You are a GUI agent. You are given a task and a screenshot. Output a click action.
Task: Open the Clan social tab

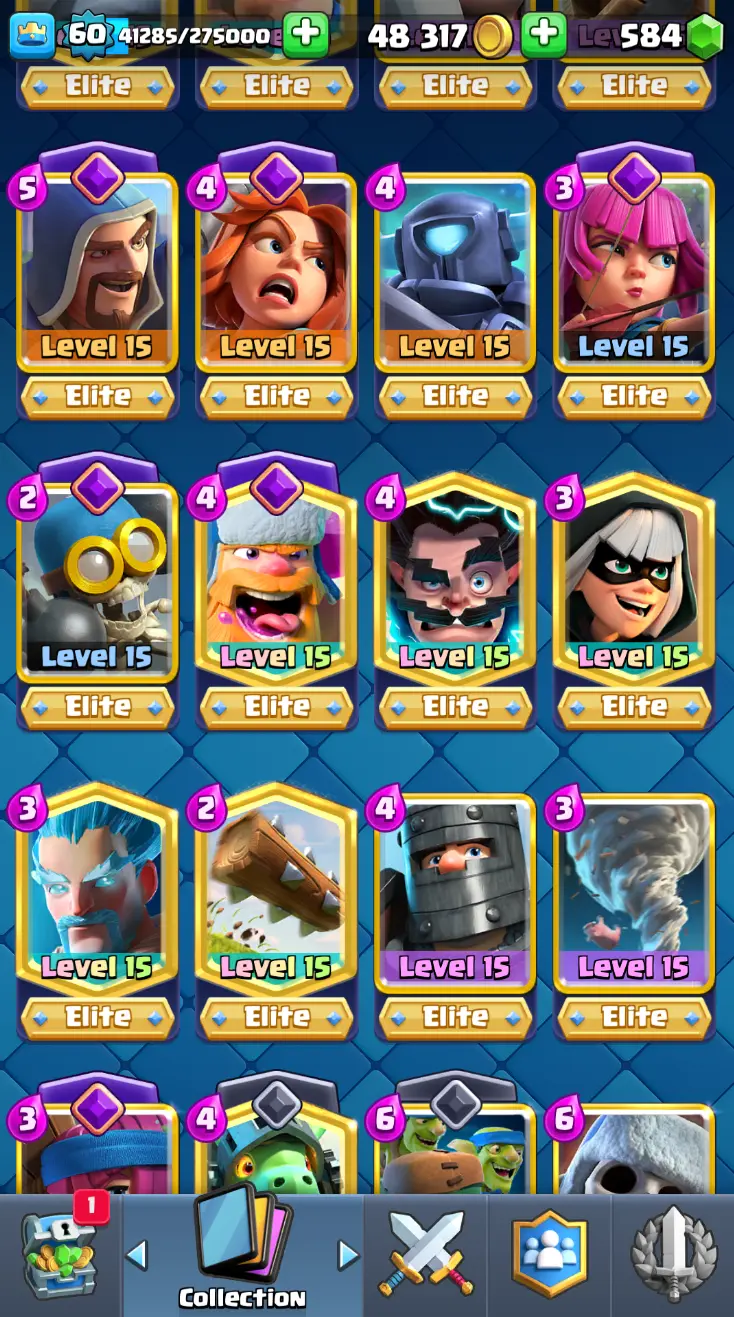pos(549,1255)
